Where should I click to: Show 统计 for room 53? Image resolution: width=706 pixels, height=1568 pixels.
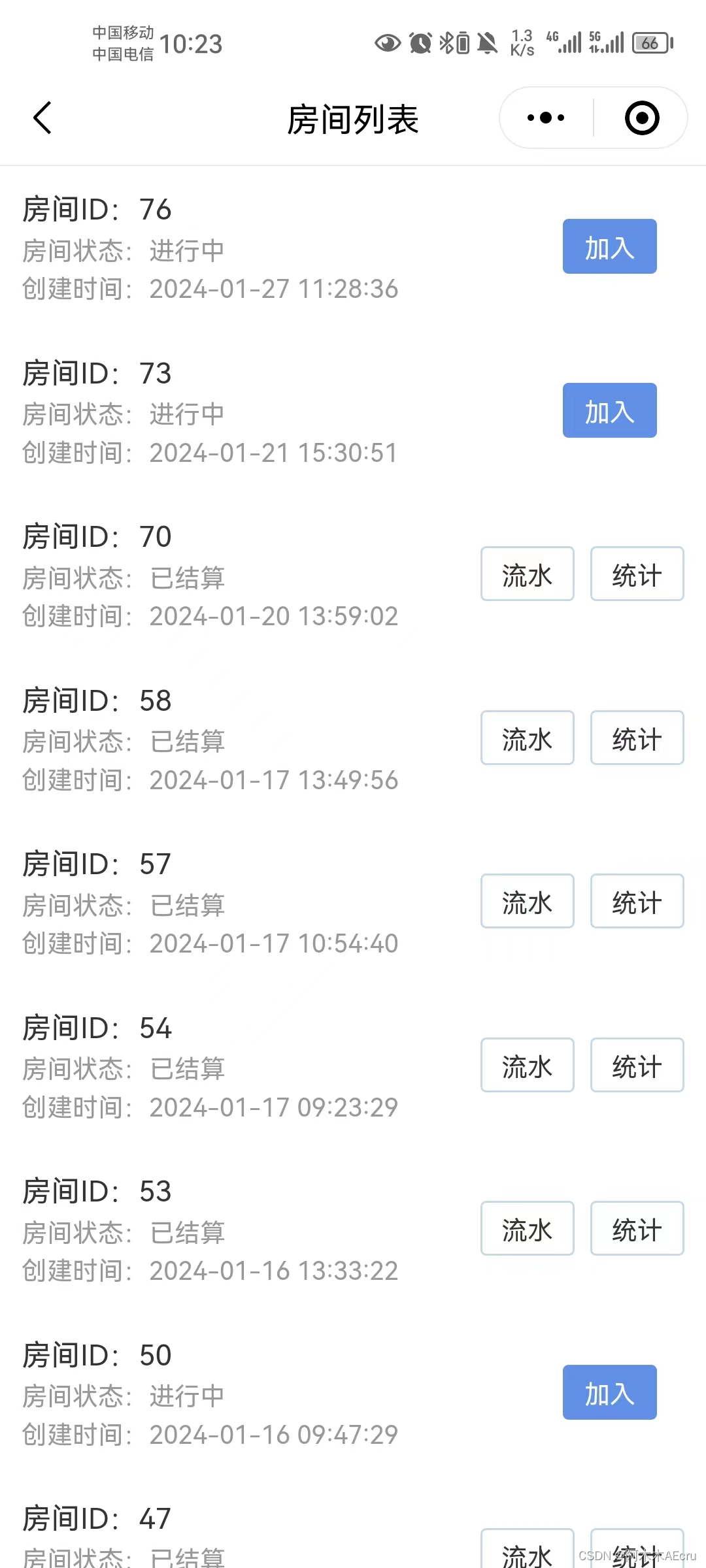637,1229
